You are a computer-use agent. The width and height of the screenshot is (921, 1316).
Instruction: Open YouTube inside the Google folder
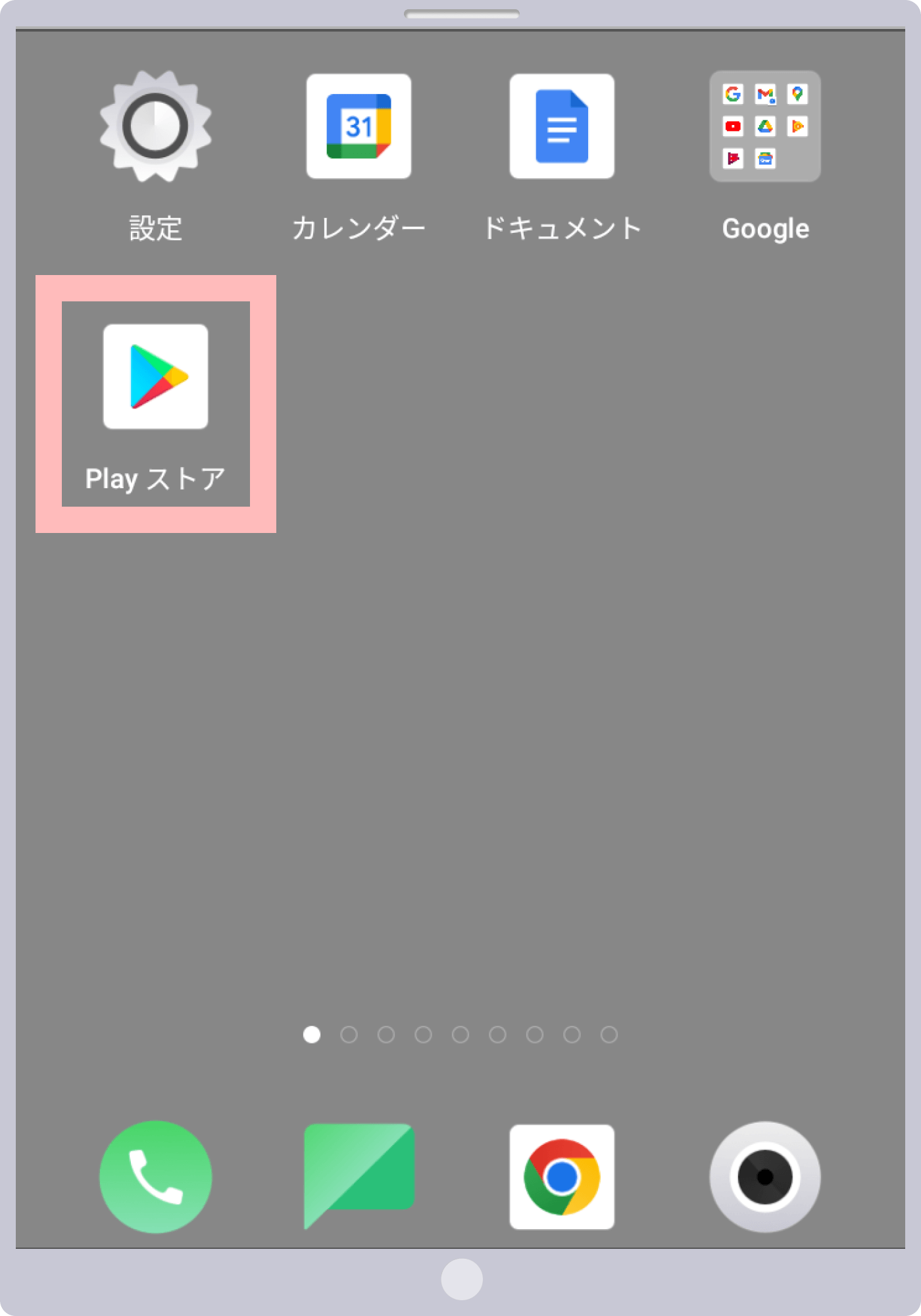coord(733,126)
